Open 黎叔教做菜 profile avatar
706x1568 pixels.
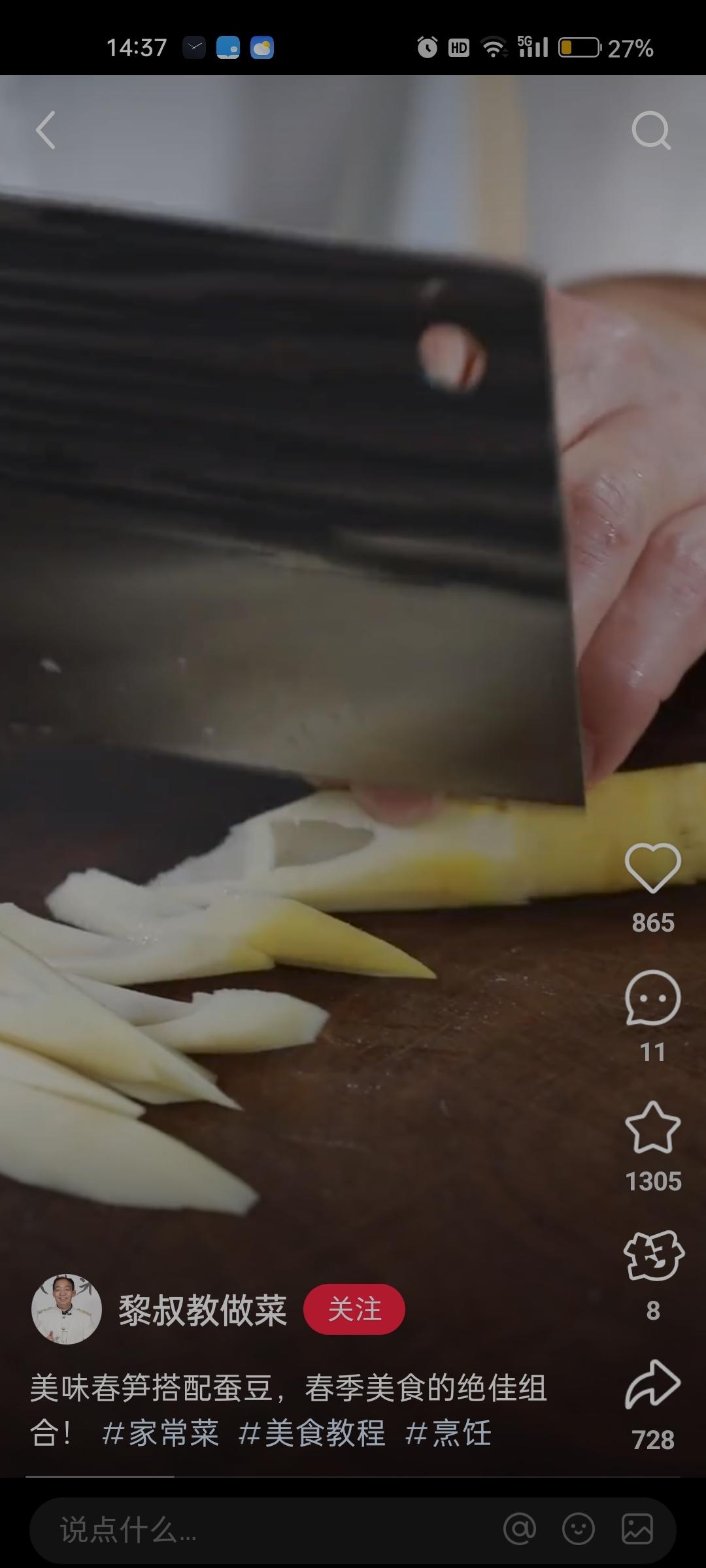(x=67, y=1309)
